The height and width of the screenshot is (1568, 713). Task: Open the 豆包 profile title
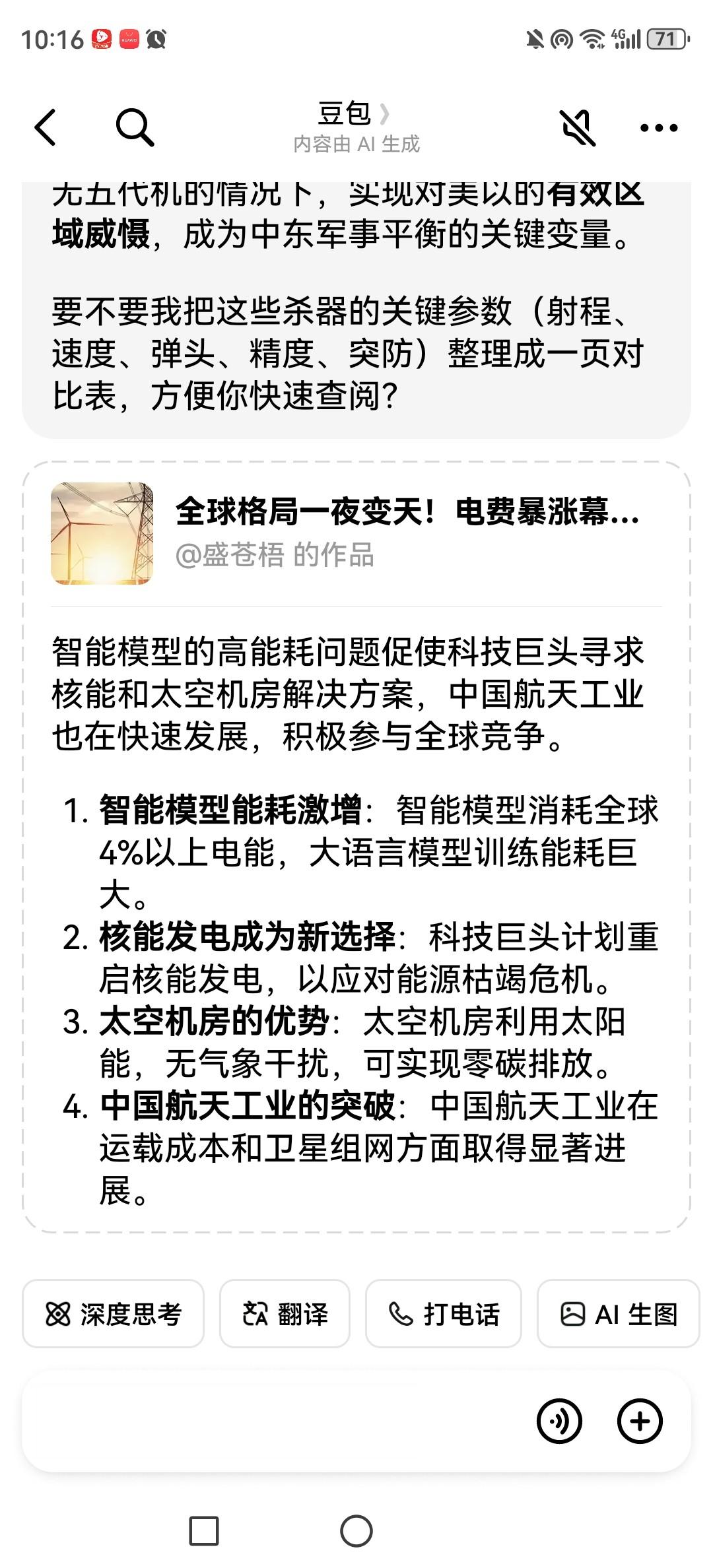(355, 114)
